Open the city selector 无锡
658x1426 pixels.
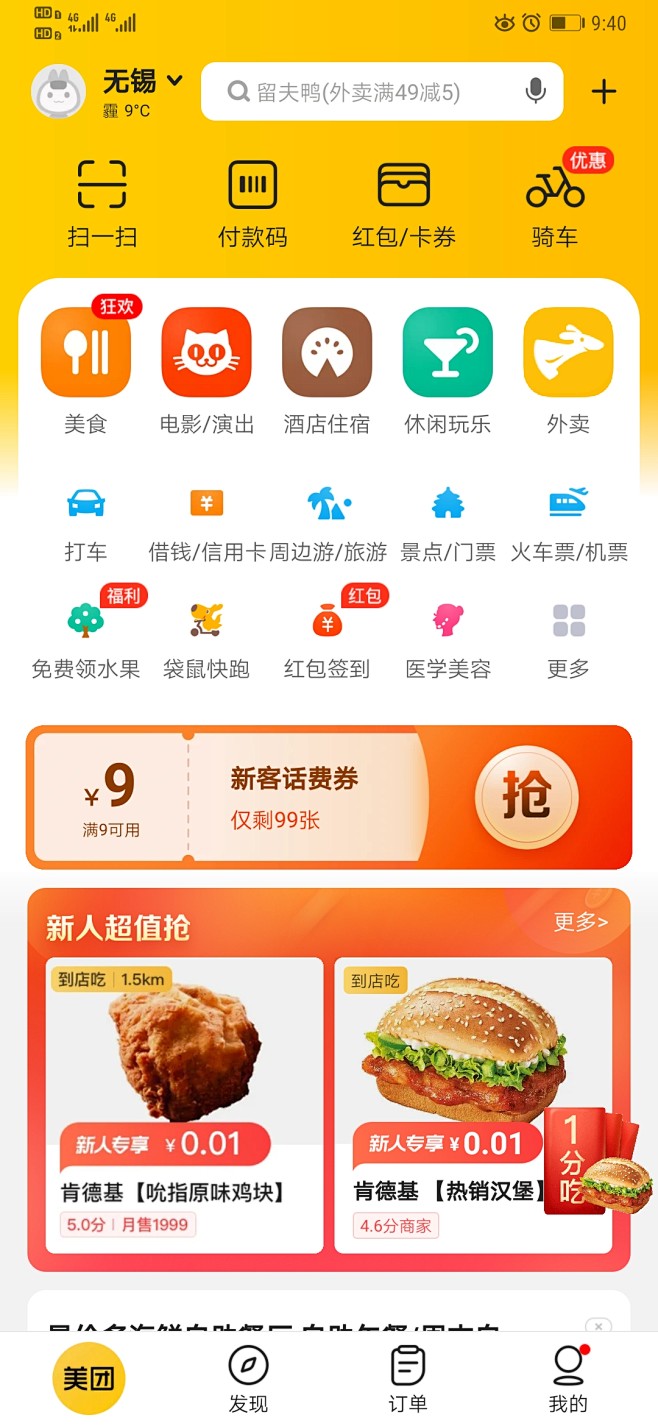click(x=142, y=81)
